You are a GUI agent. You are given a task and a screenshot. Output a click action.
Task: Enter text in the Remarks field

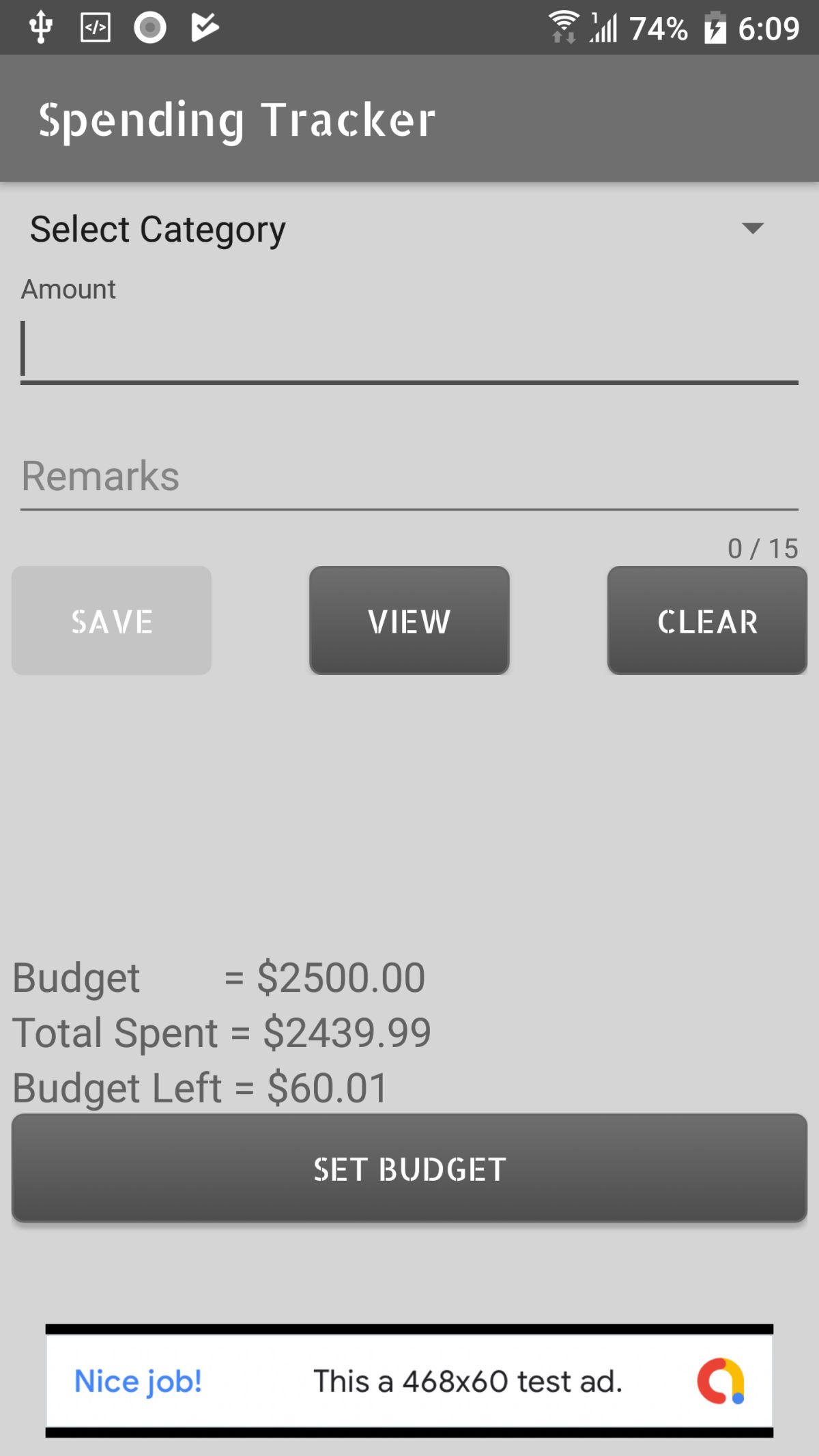pos(409,476)
